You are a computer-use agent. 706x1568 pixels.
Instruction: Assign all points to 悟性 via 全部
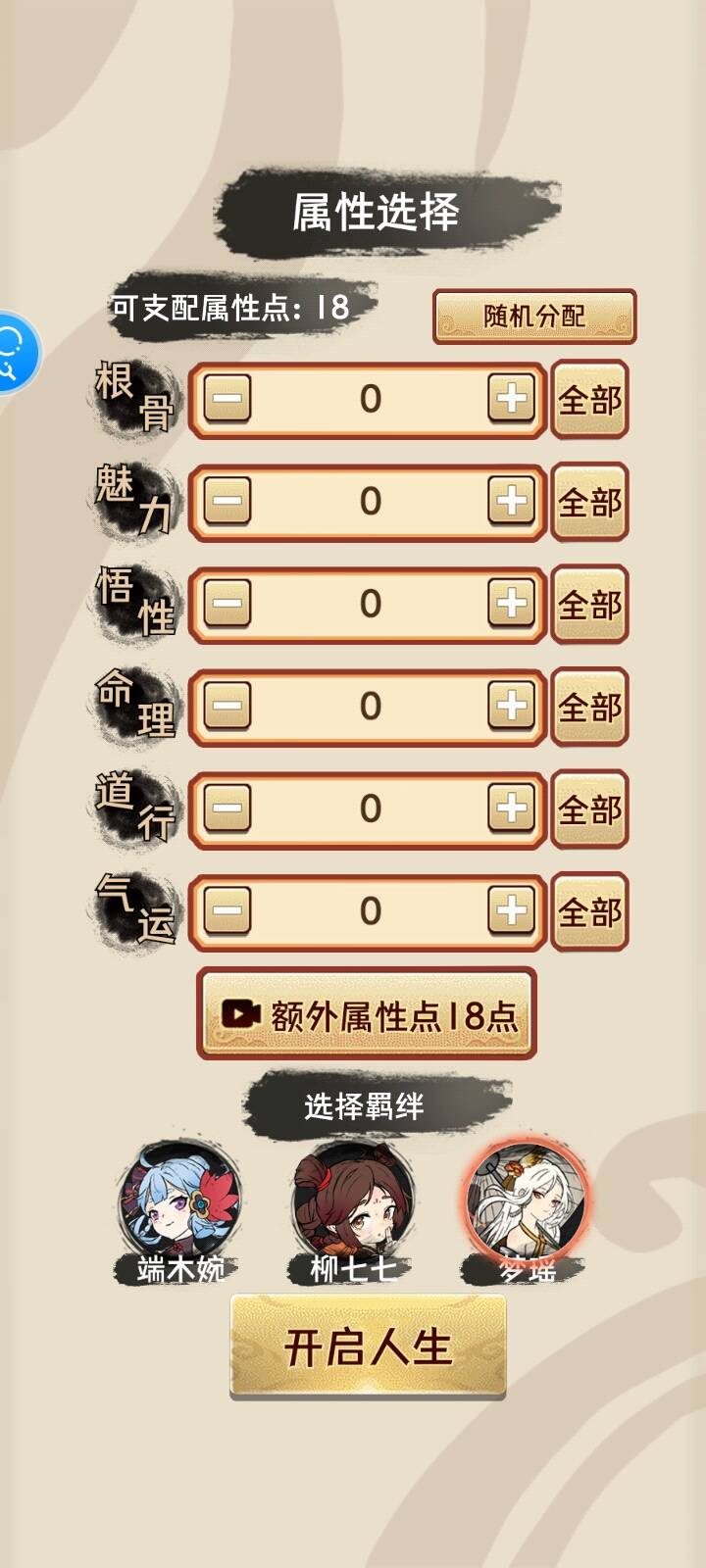[x=589, y=605]
